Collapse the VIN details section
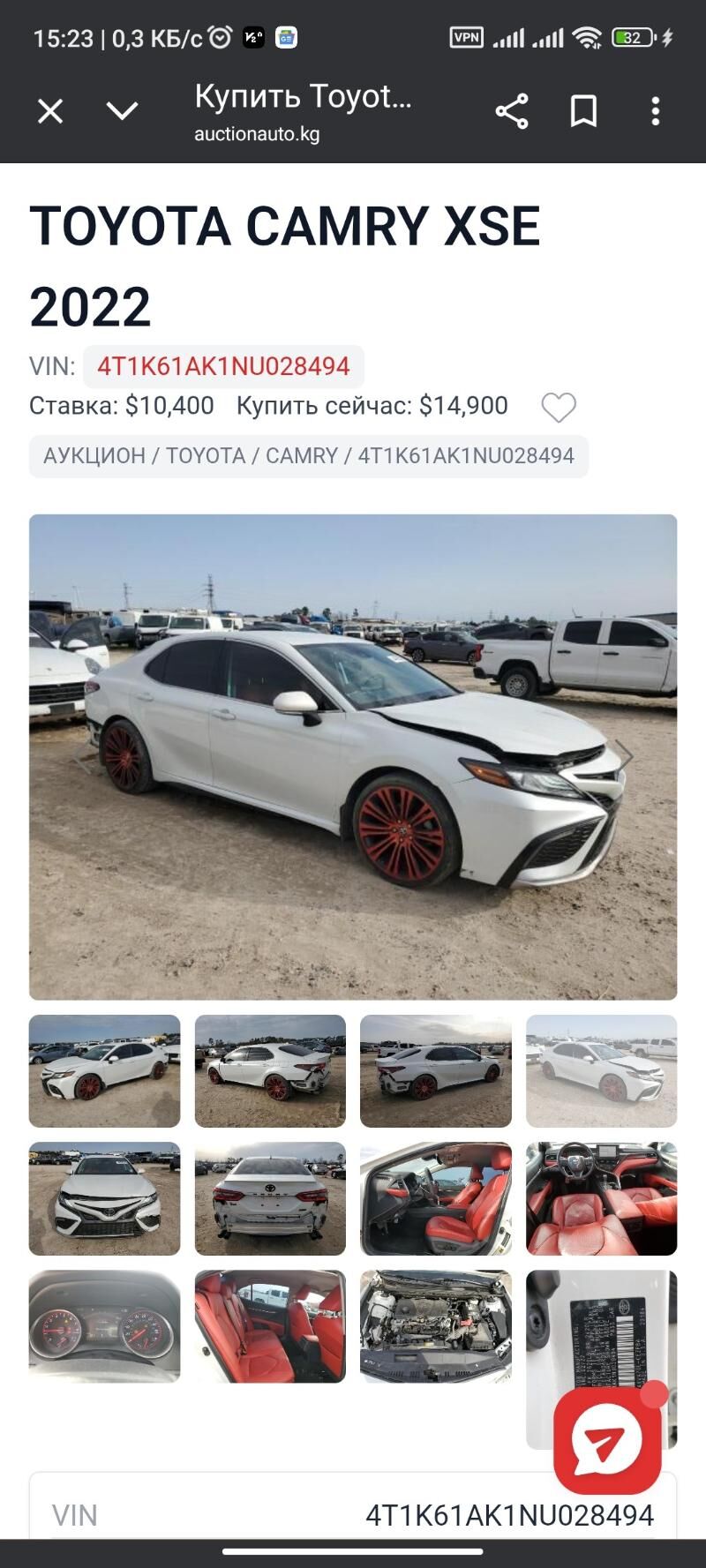 (353, 1513)
